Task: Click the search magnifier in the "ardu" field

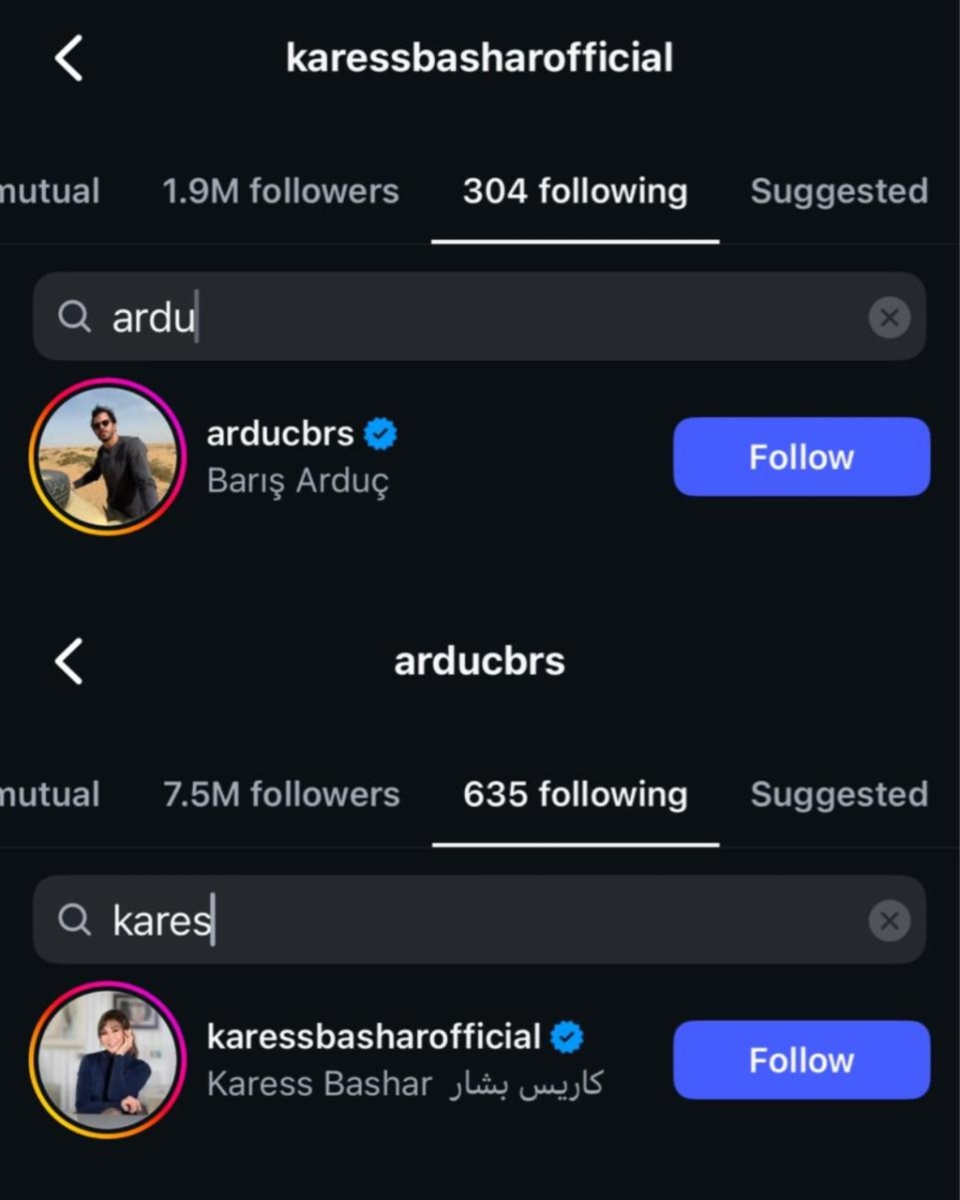Action: click(74, 317)
